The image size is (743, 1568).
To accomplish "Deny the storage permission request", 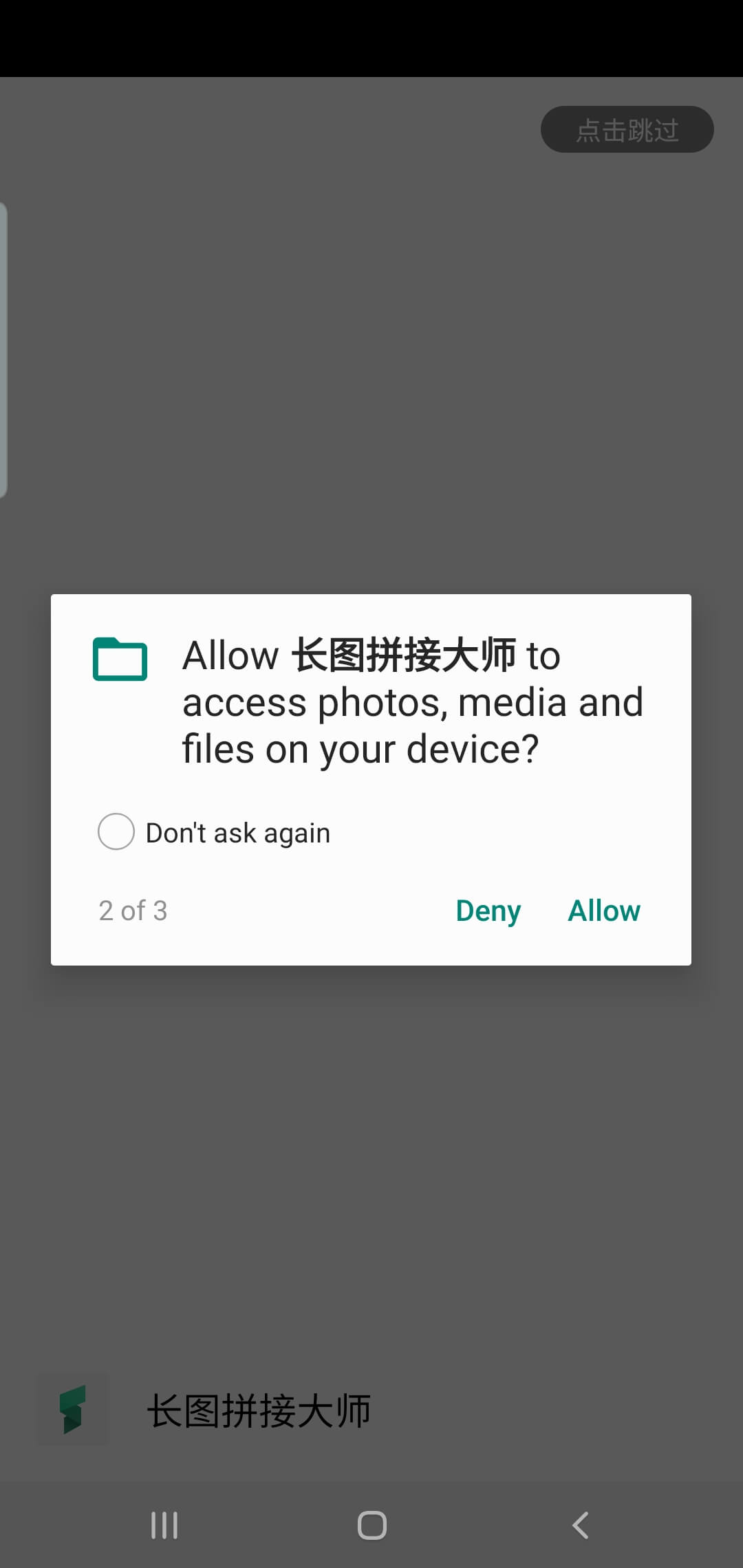I will tap(488, 911).
